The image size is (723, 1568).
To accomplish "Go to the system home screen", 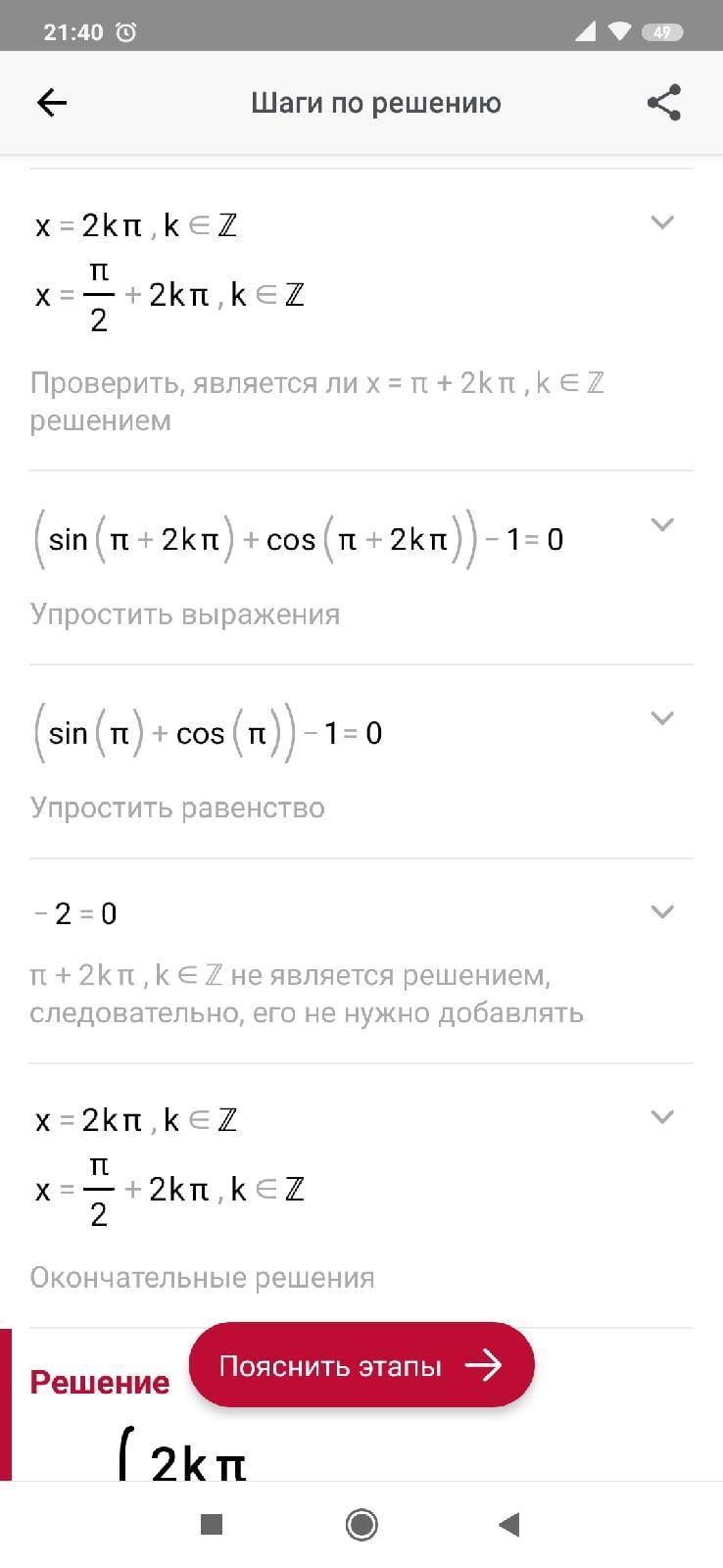I will [x=361, y=1524].
